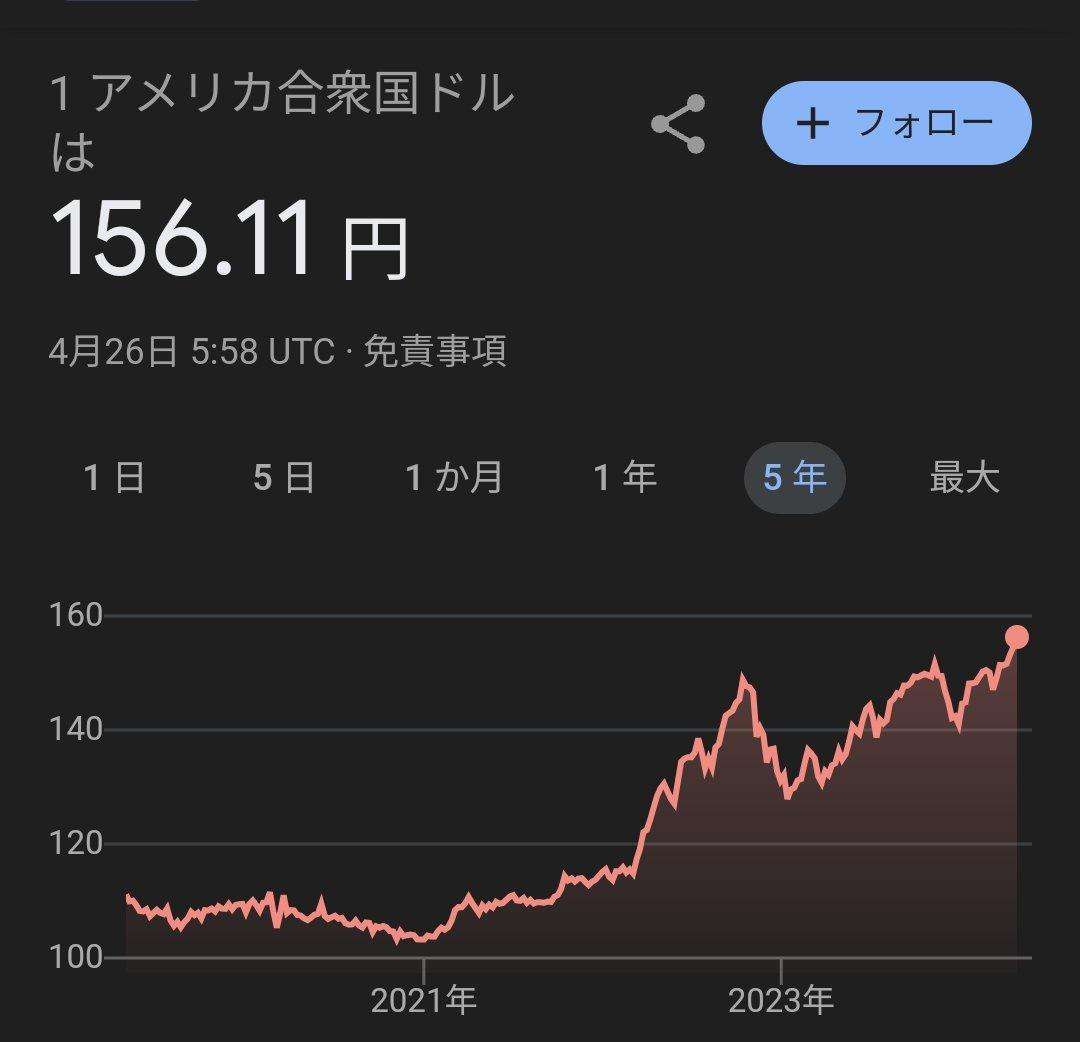Open the 免責事項 disclaimer link
This screenshot has width=1080, height=1042.
click(434, 352)
